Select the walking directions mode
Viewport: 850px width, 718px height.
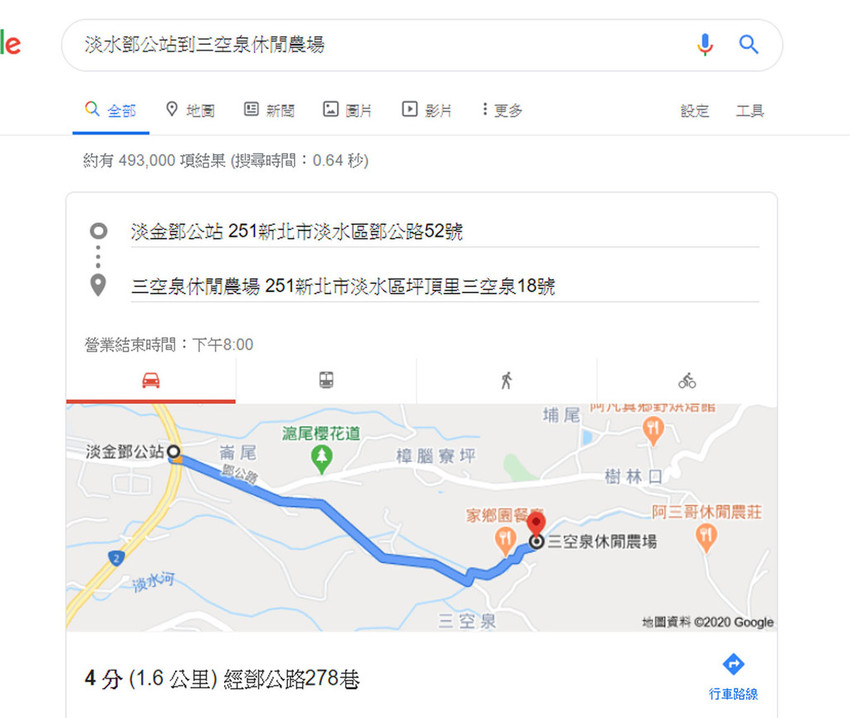[x=506, y=380]
